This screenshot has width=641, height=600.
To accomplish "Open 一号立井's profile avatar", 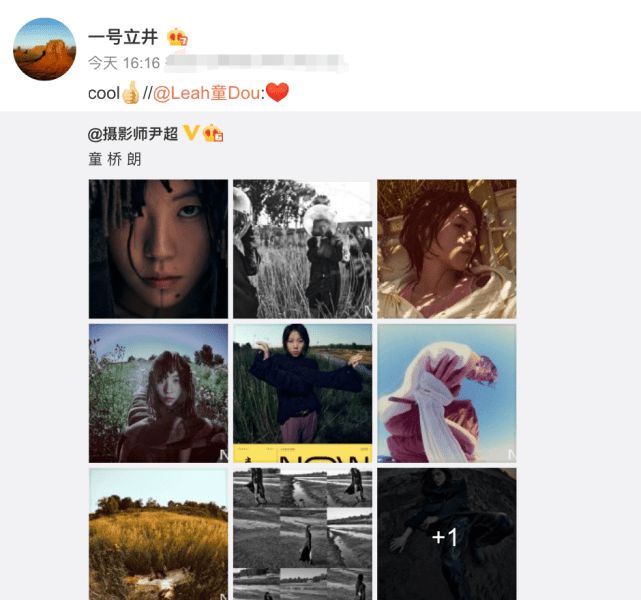I will (44, 49).
